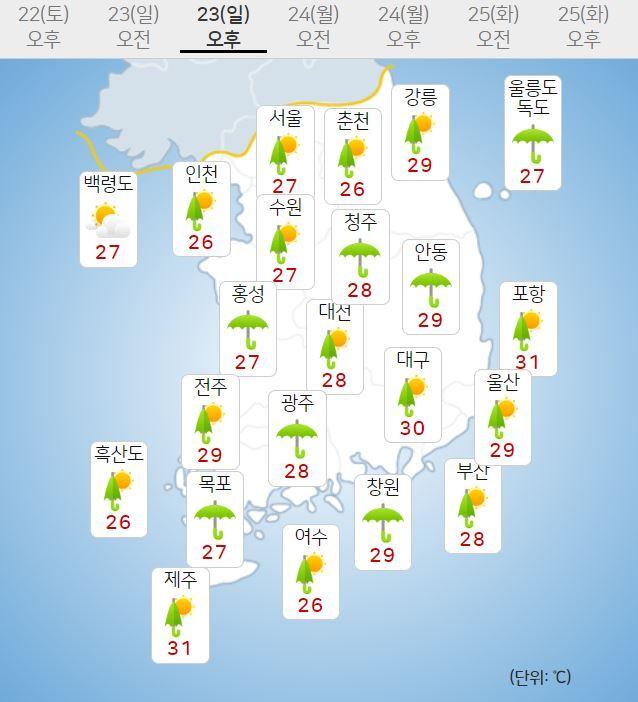Switch to the 22(토) 오후 forecast tab
Image resolution: width=638 pixels, height=702 pixels.
click(x=43, y=27)
